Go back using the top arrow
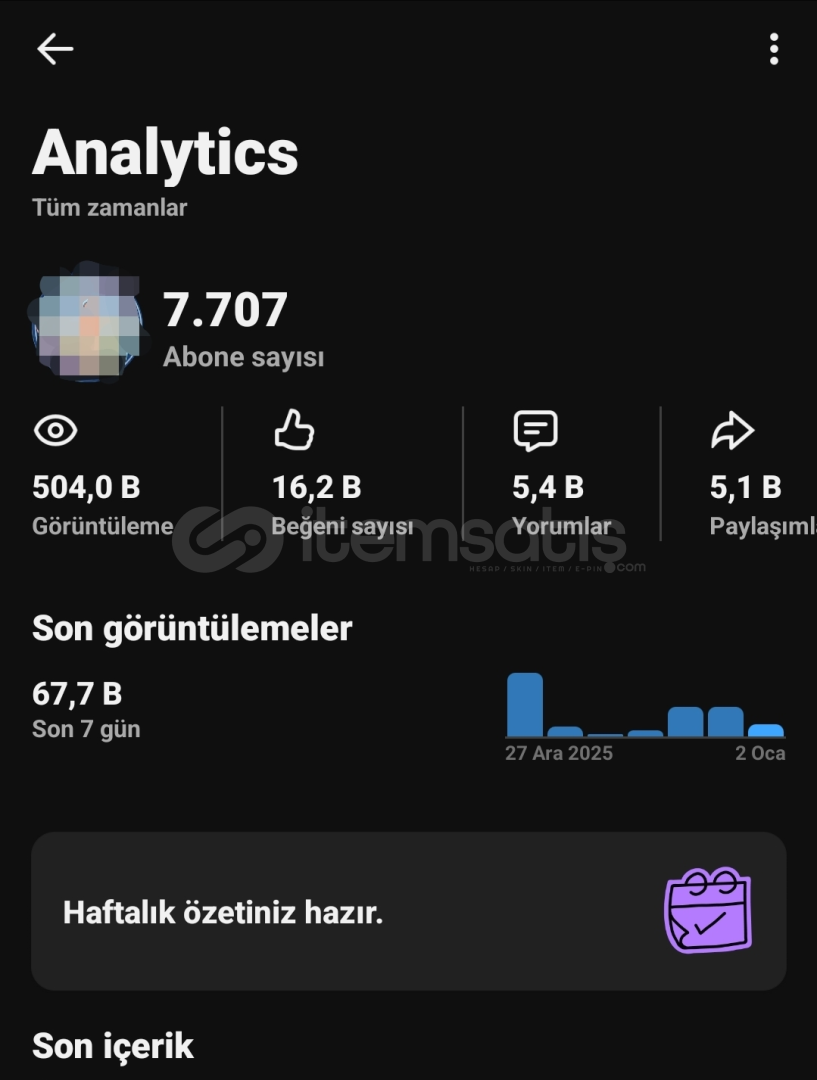 pos(55,49)
